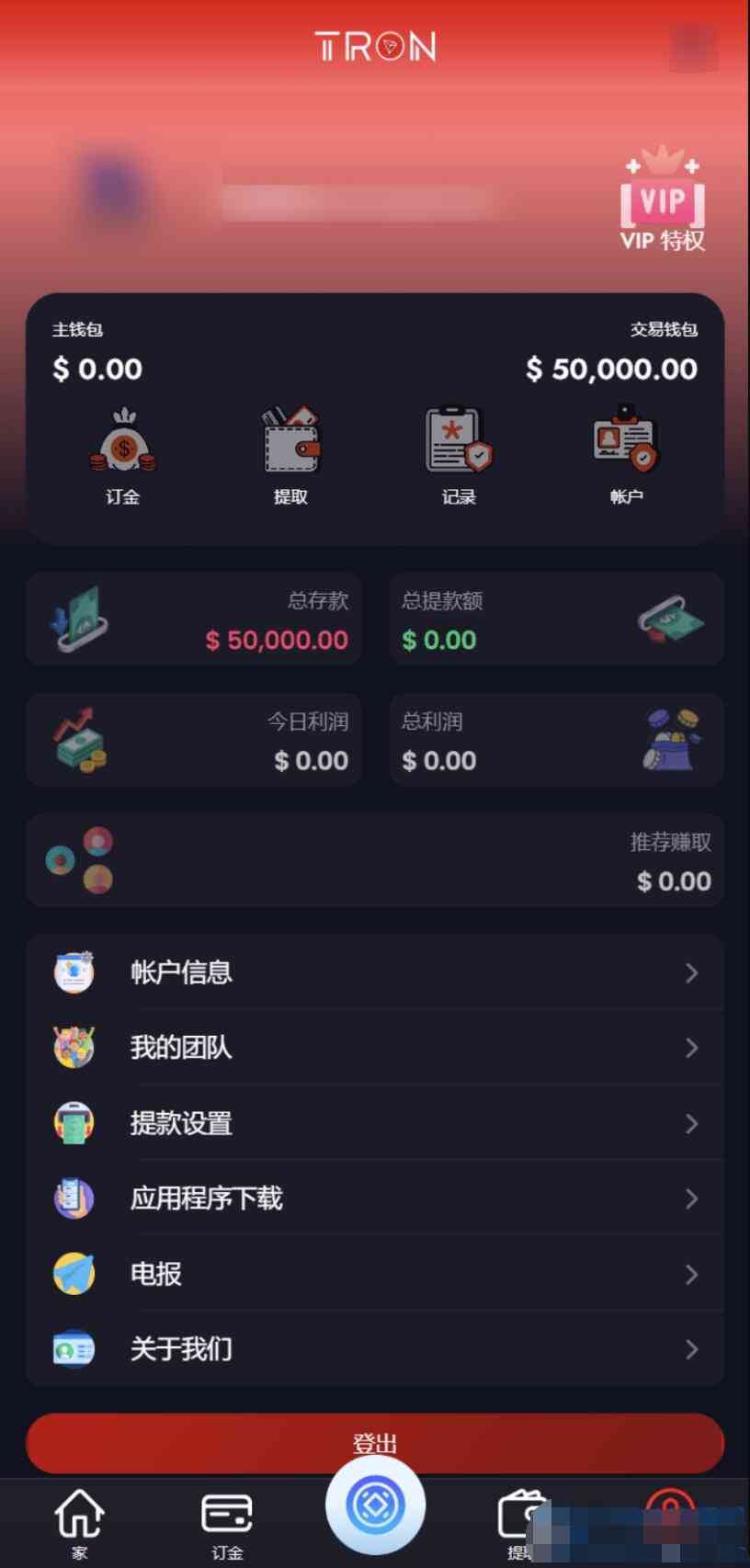Viewport: 750px width, 1568px height.
Task: Open VIP 特权 privileges
Action: (x=662, y=200)
